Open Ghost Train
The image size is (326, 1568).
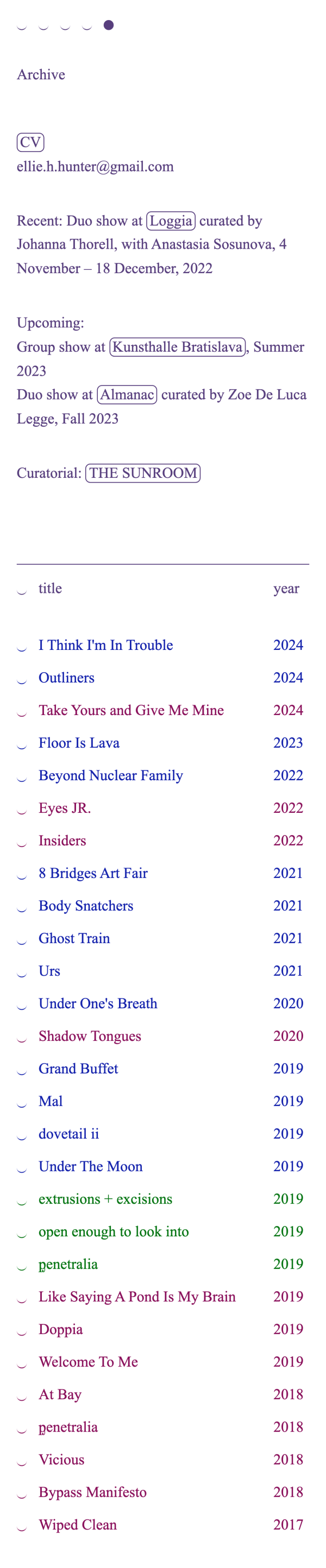pos(74,938)
